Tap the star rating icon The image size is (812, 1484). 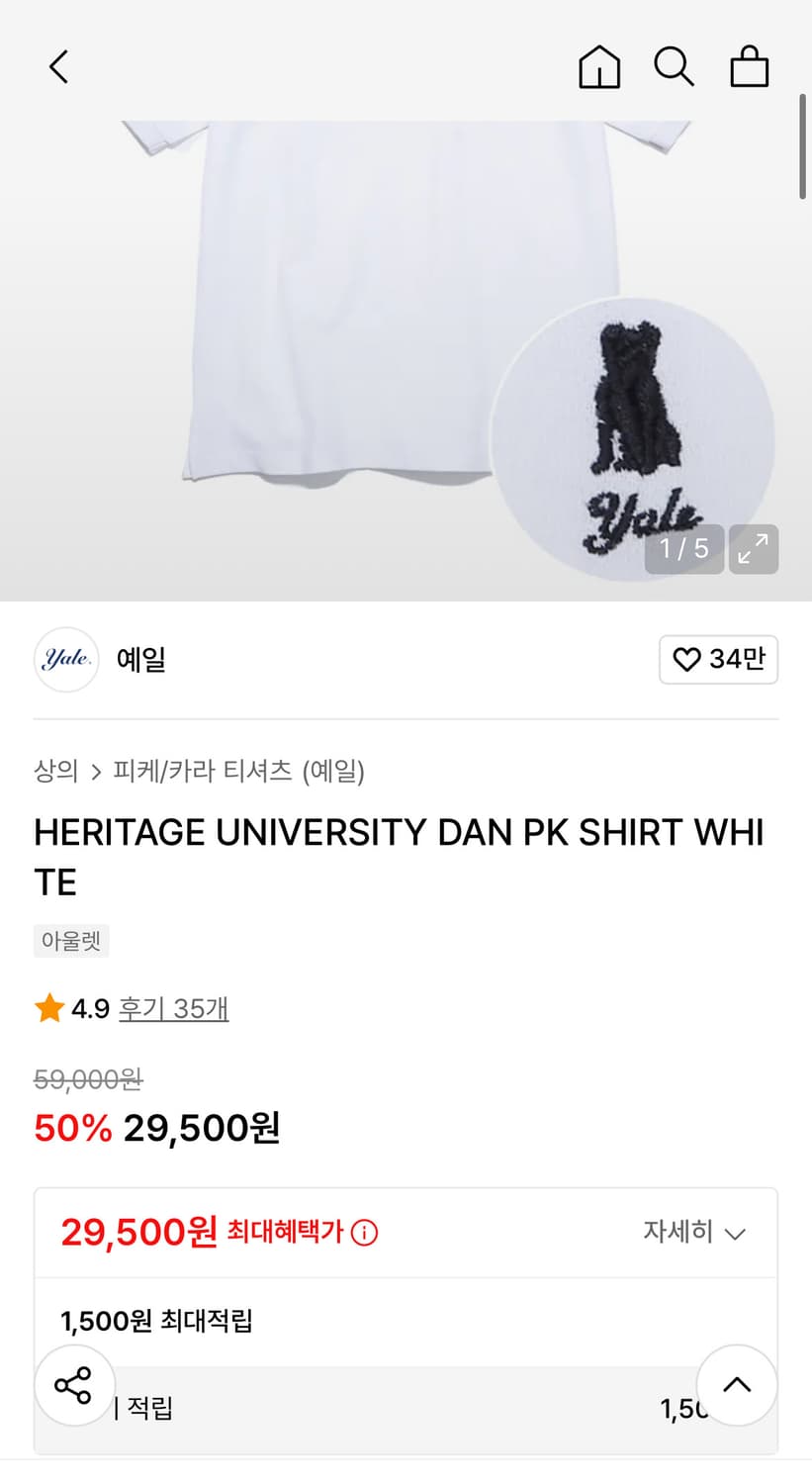48,1007
